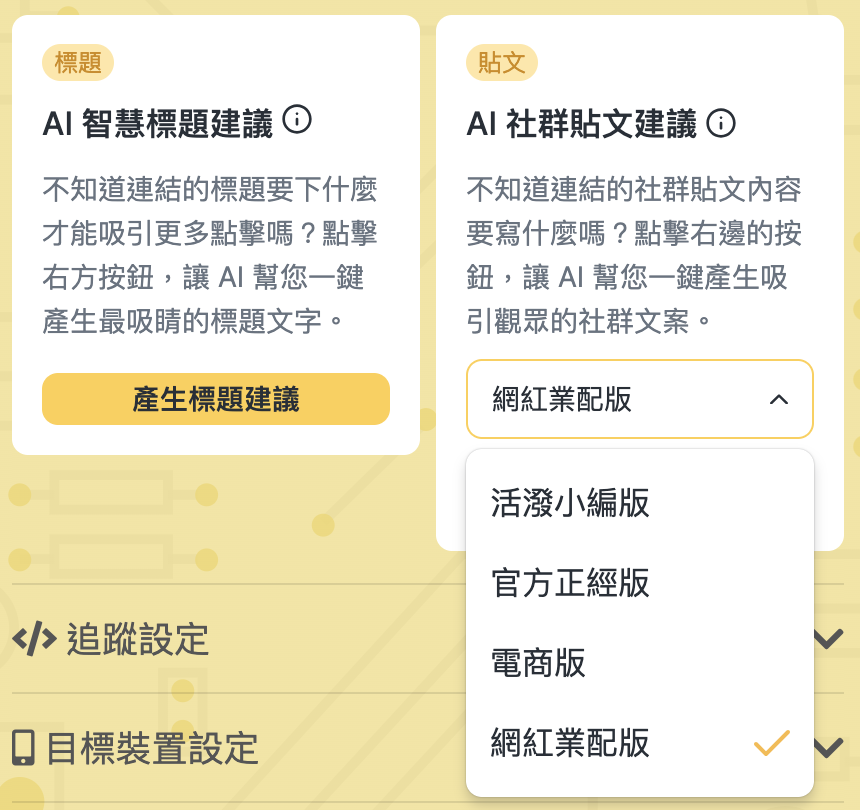Tap the 產生標題建議 button
The width and height of the screenshot is (860, 810).
coord(215,399)
